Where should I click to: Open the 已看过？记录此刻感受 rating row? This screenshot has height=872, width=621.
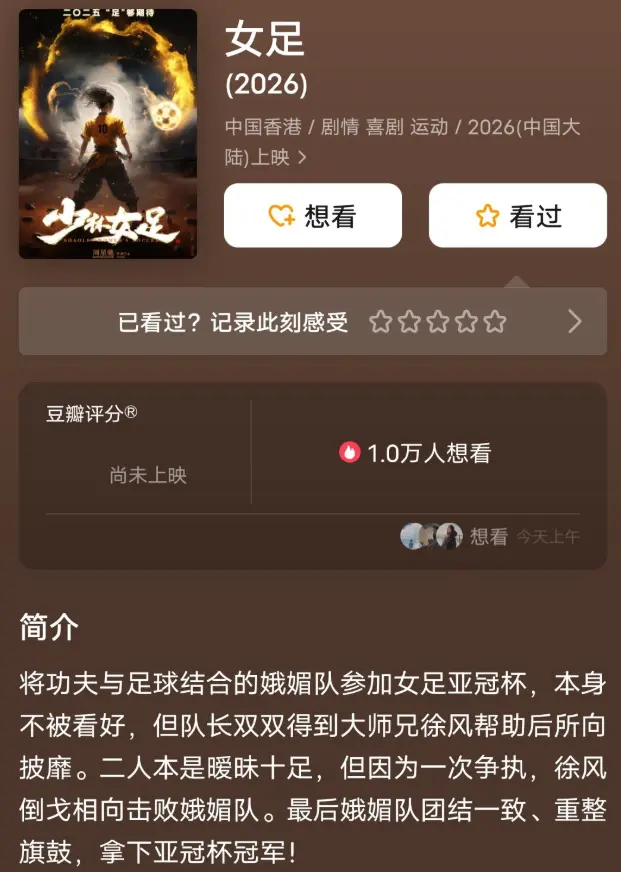pyautogui.click(x=312, y=321)
